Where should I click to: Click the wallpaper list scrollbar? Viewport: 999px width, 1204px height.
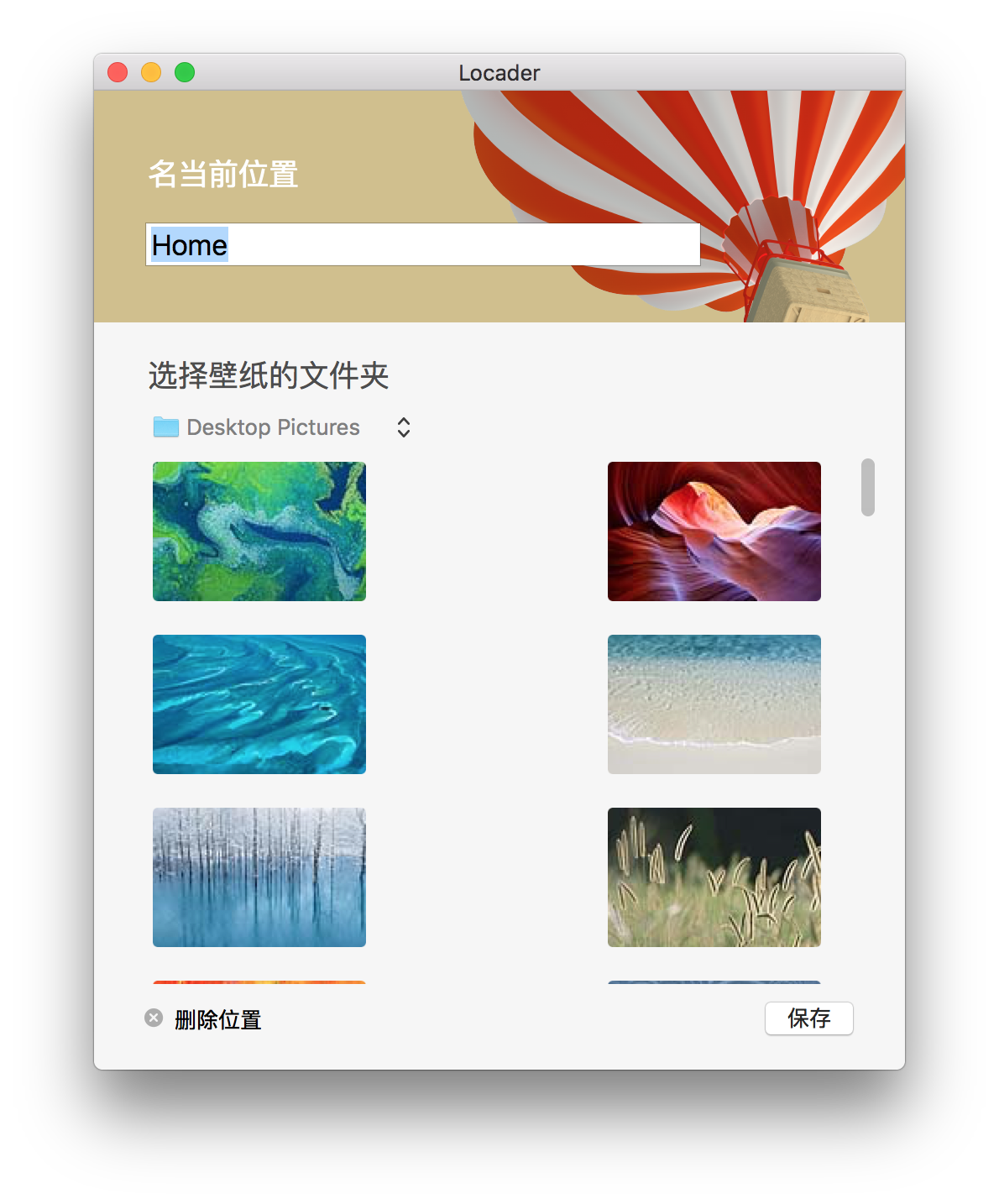(868, 487)
